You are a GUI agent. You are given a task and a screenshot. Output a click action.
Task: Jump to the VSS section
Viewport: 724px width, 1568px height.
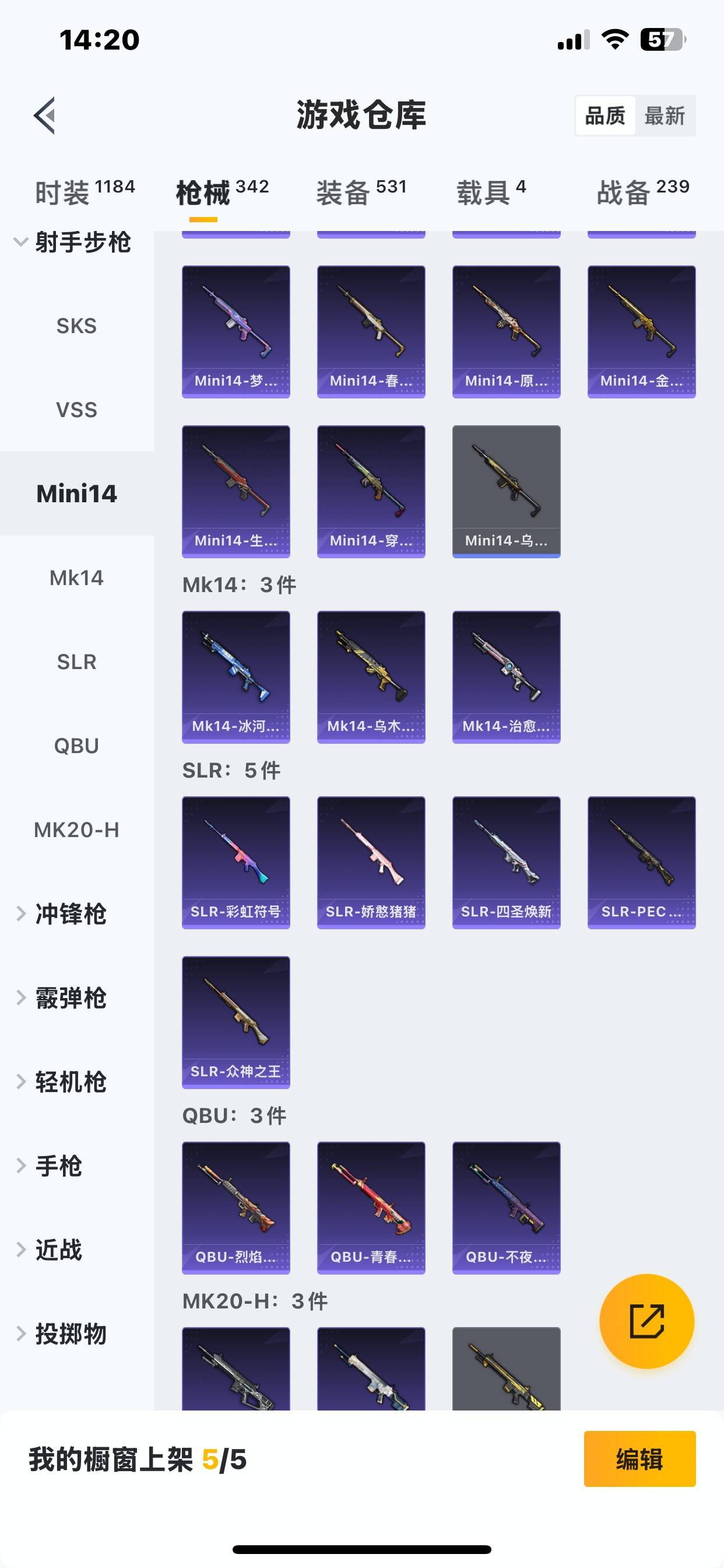(x=77, y=409)
